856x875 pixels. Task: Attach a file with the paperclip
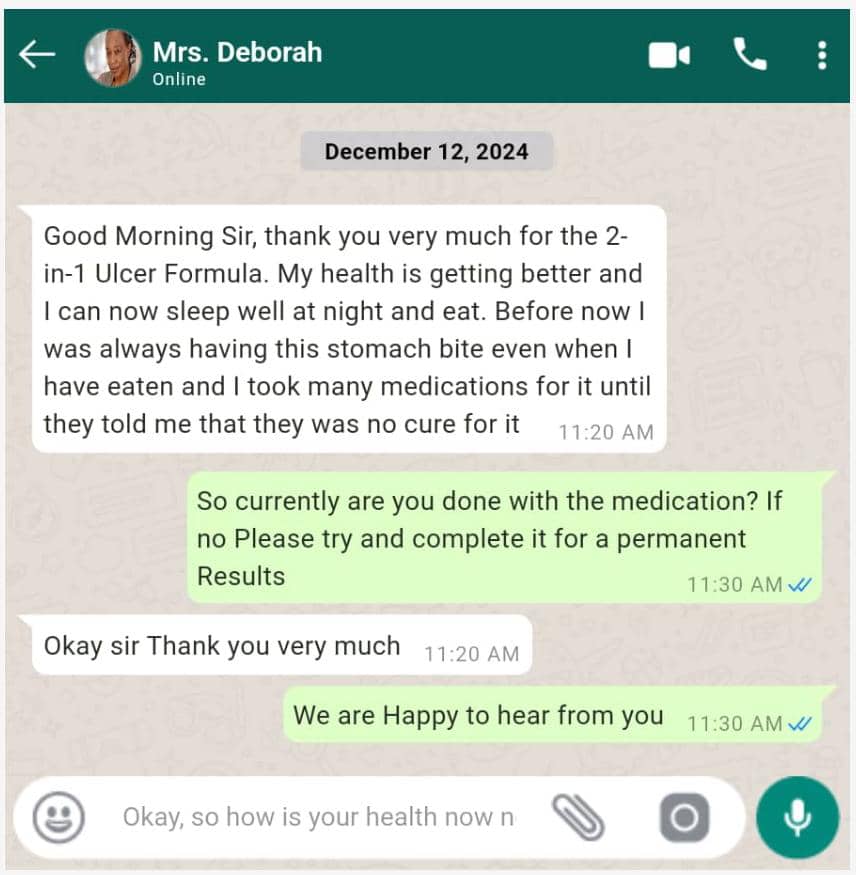point(579,818)
